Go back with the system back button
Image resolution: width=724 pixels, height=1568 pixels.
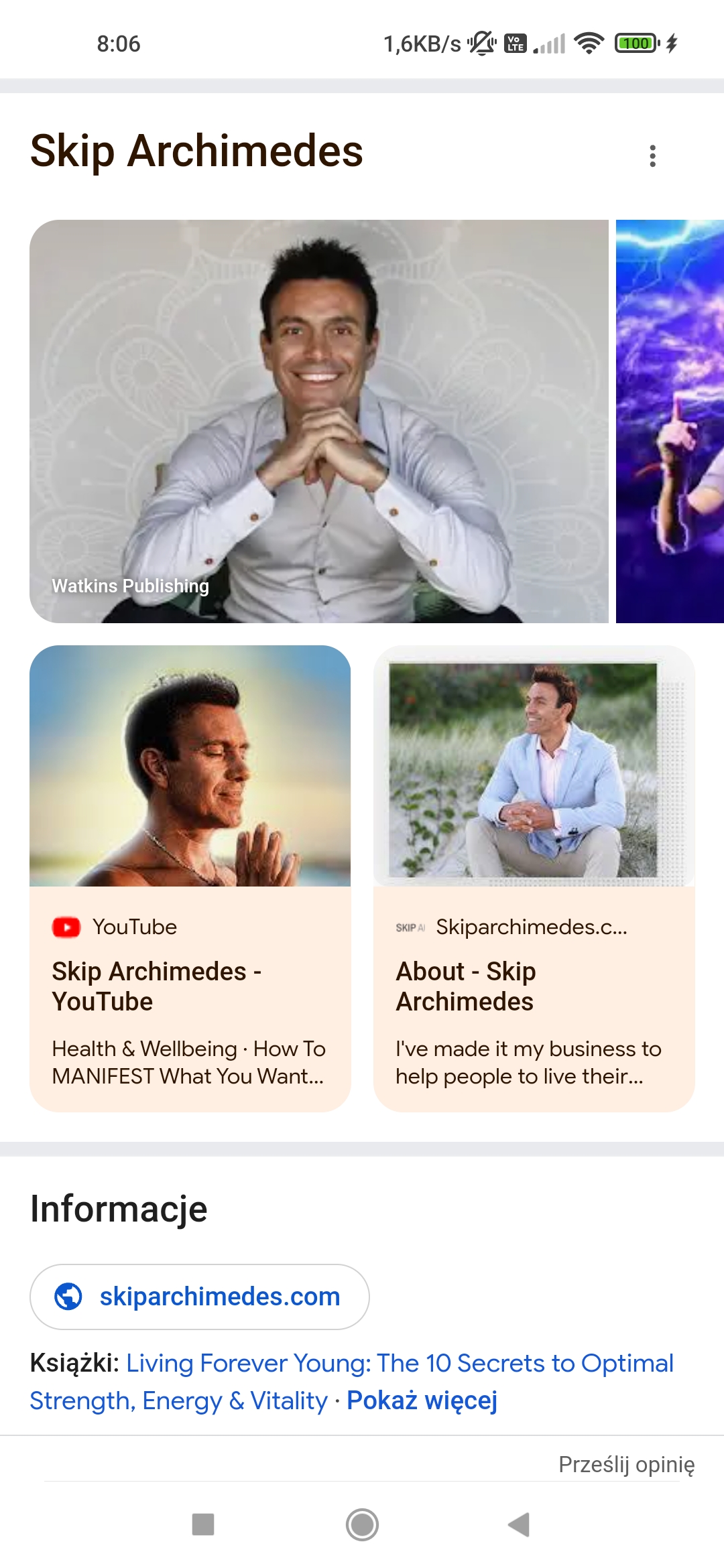pyautogui.click(x=520, y=1524)
